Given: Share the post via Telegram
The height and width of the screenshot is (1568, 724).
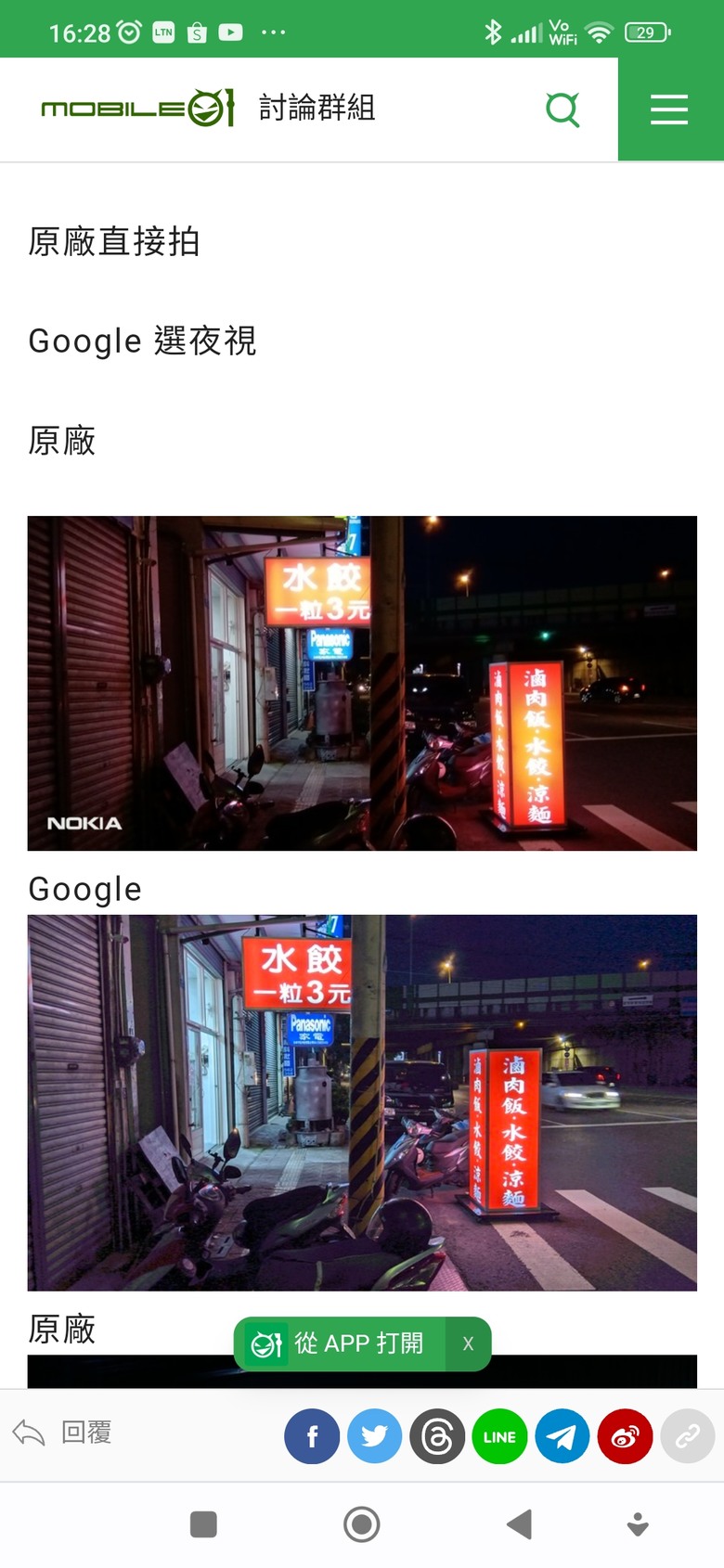Looking at the screenshot, I should click(x=562, y=1436).
